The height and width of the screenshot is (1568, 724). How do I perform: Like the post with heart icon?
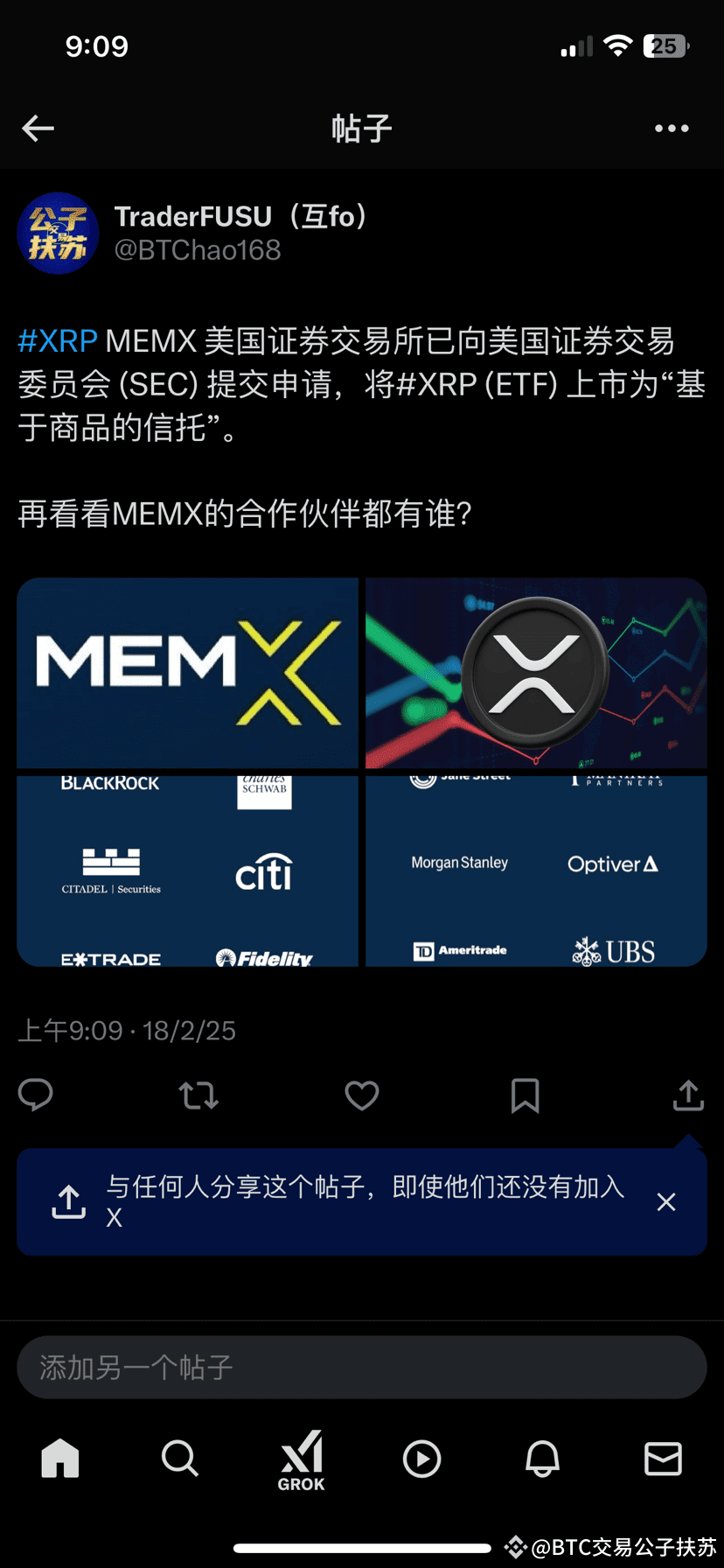[x=361, y=1095]
